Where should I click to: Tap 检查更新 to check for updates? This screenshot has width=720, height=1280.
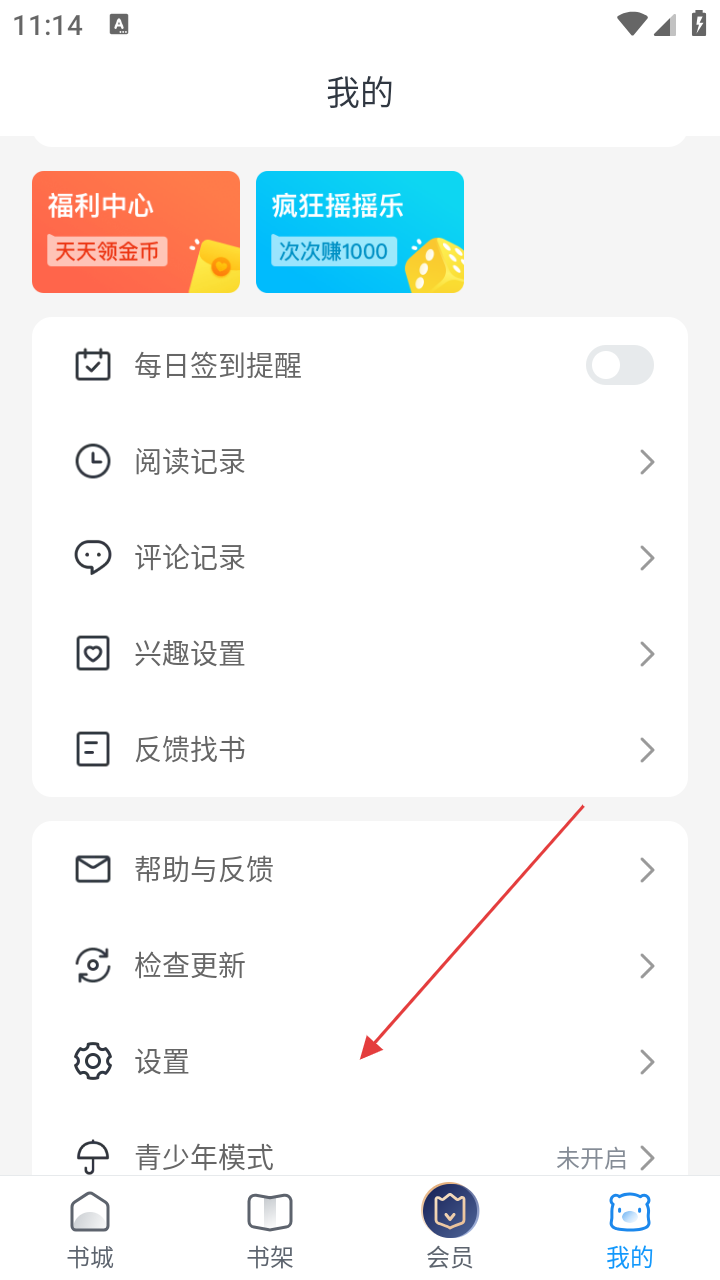click(x=360, y=966)
